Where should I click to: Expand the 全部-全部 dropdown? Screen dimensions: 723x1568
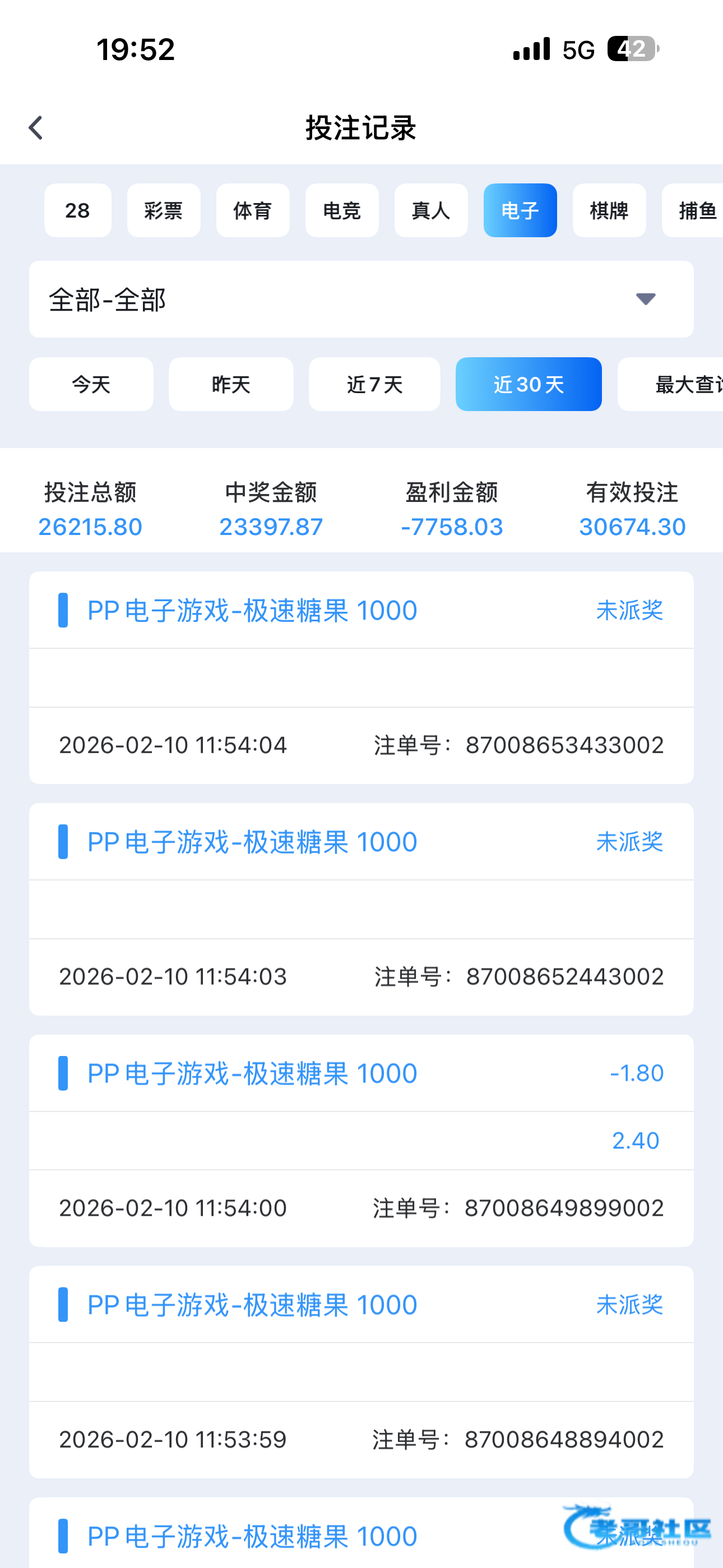click(x=361, y=299)
